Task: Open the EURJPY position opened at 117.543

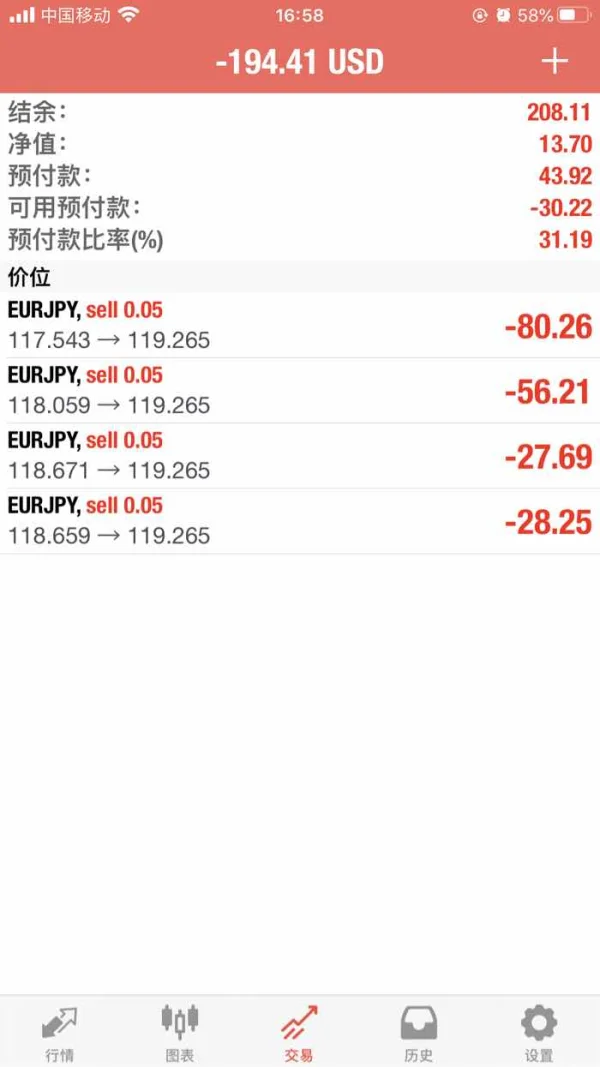Action: pyautogui.click(x=300, y=325)
